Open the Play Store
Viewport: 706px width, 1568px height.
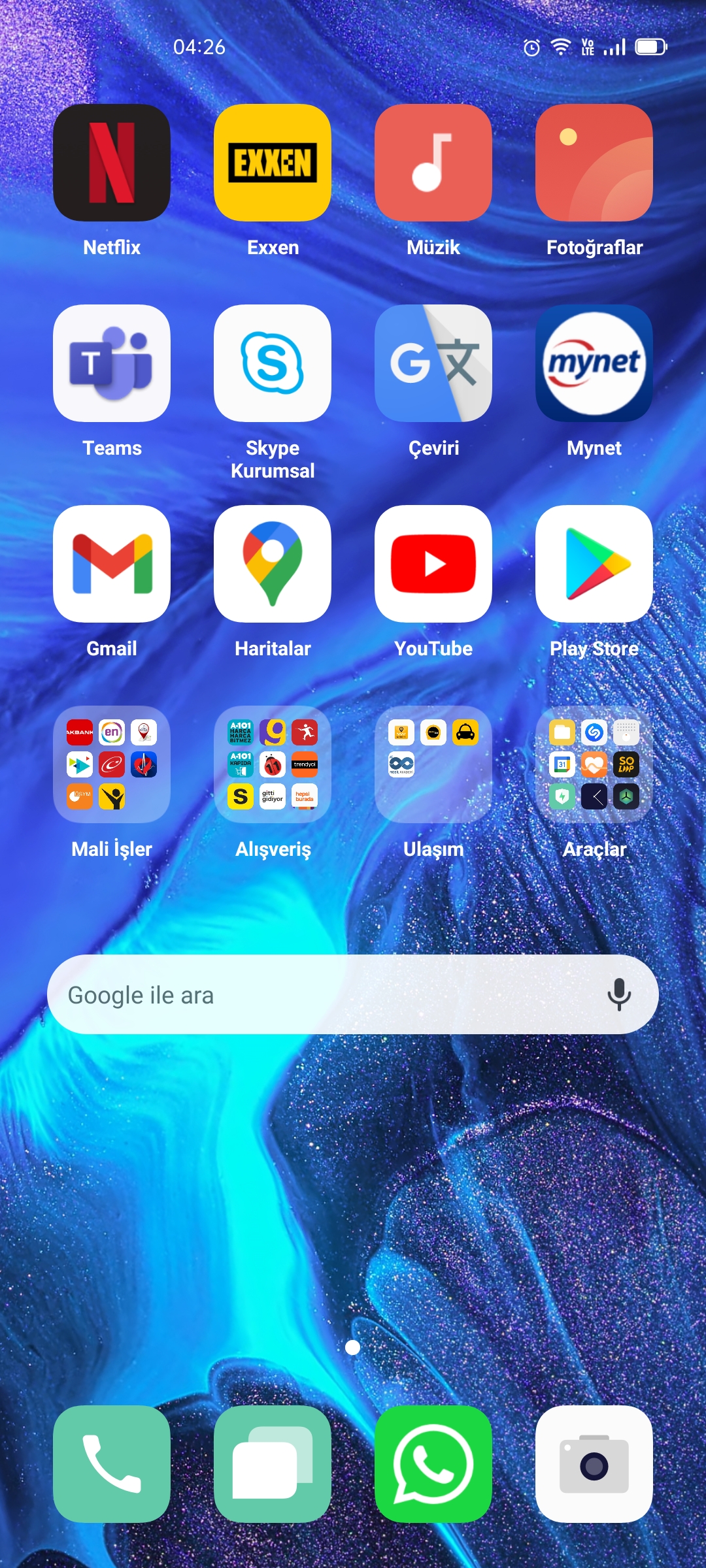594,564
